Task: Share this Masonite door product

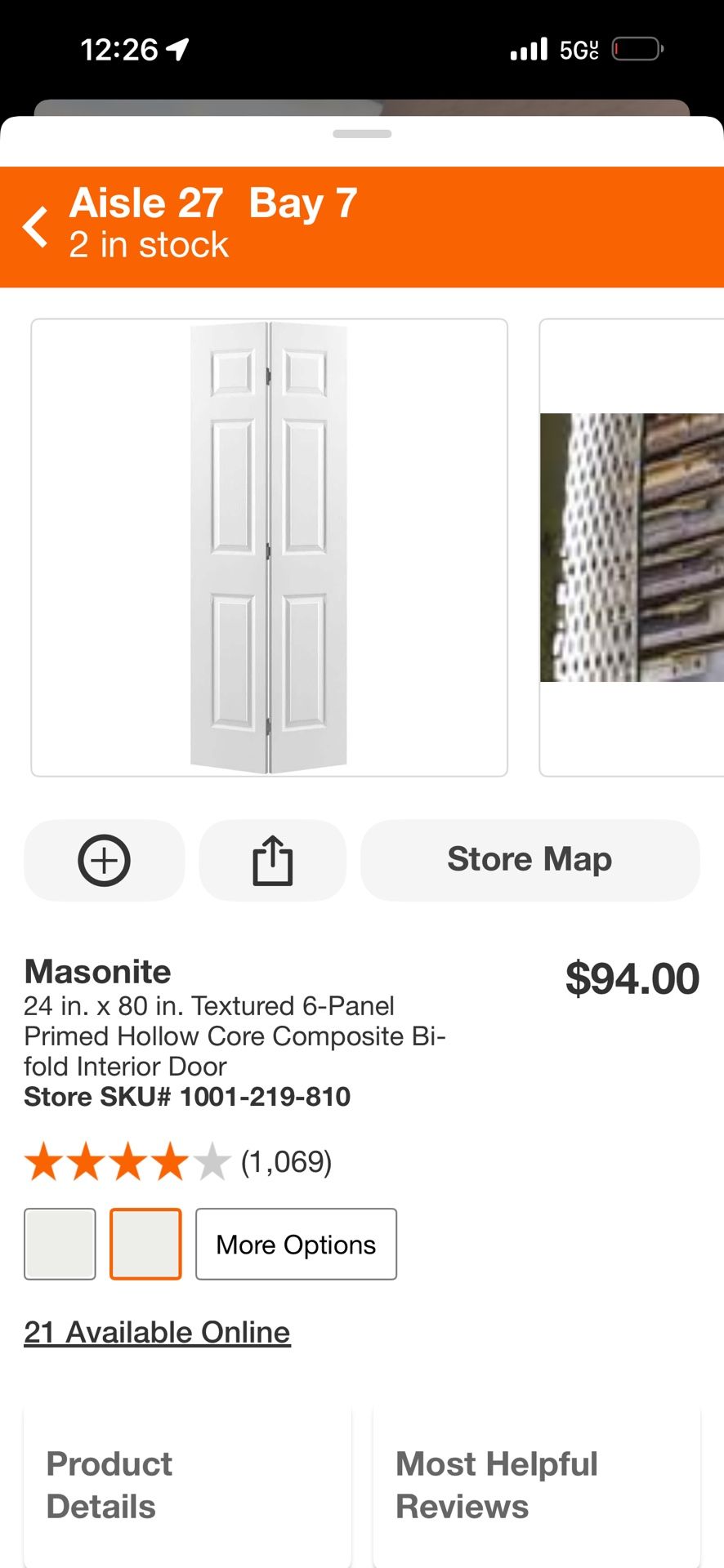Action: [272, 861]
